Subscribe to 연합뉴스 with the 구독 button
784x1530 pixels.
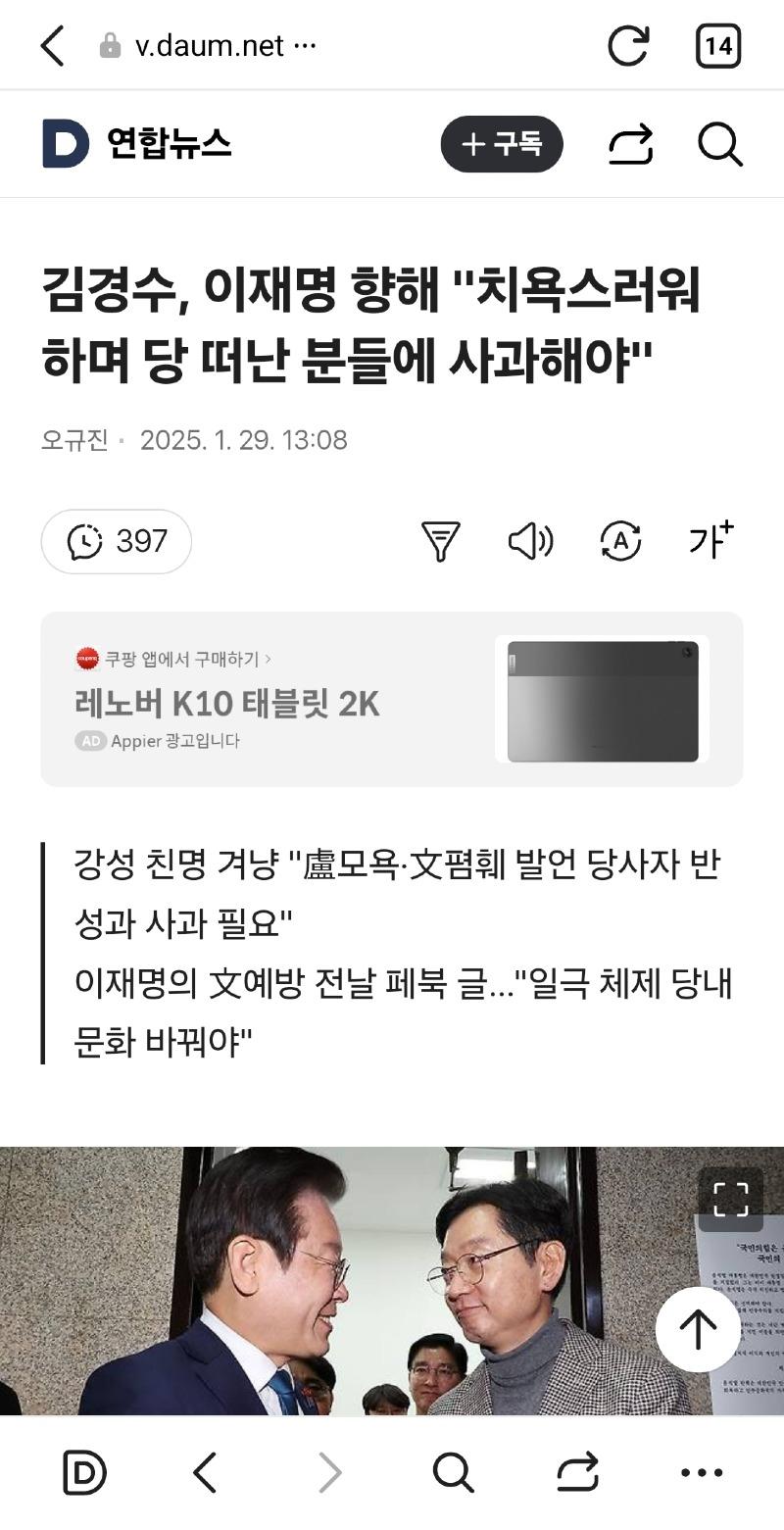click(502, 144)
